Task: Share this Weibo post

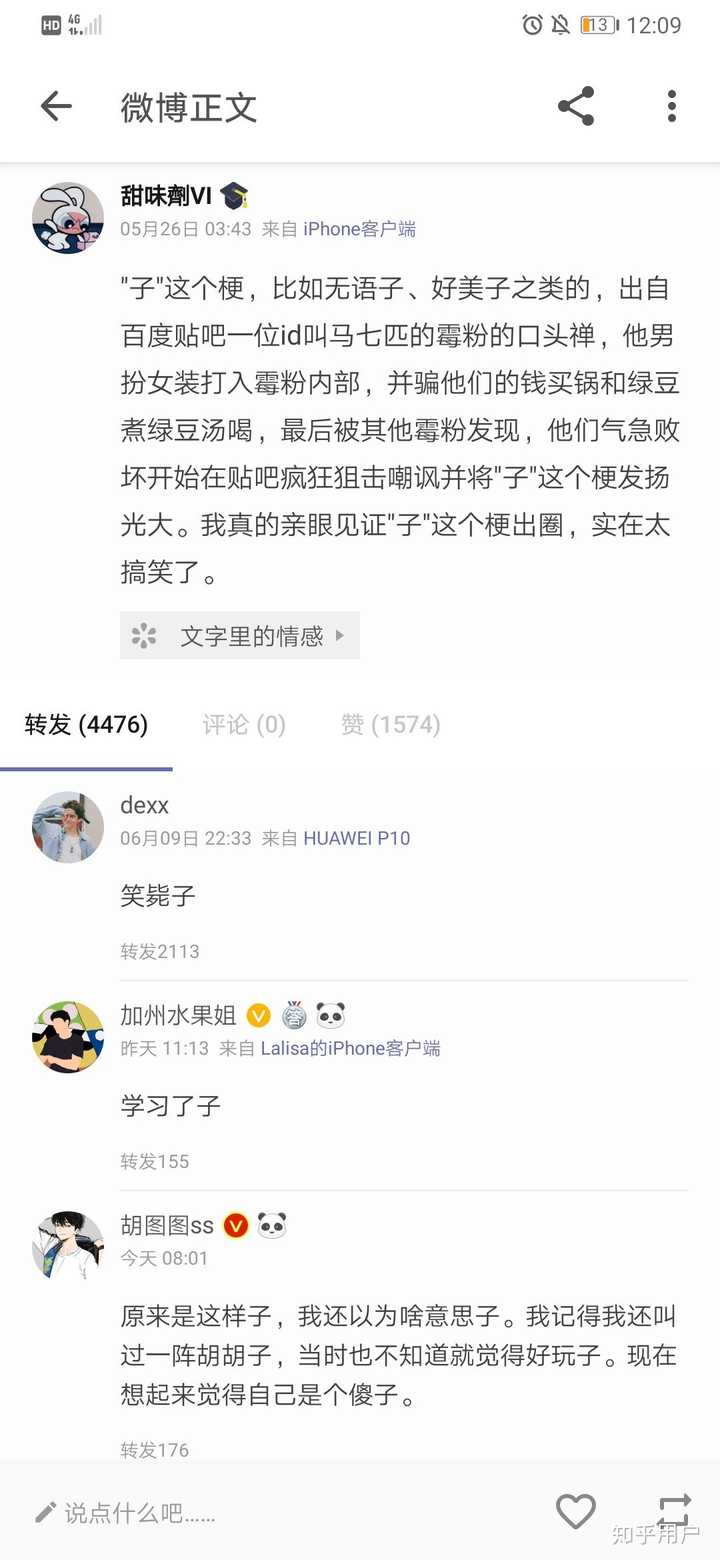Action: (576, 106)
